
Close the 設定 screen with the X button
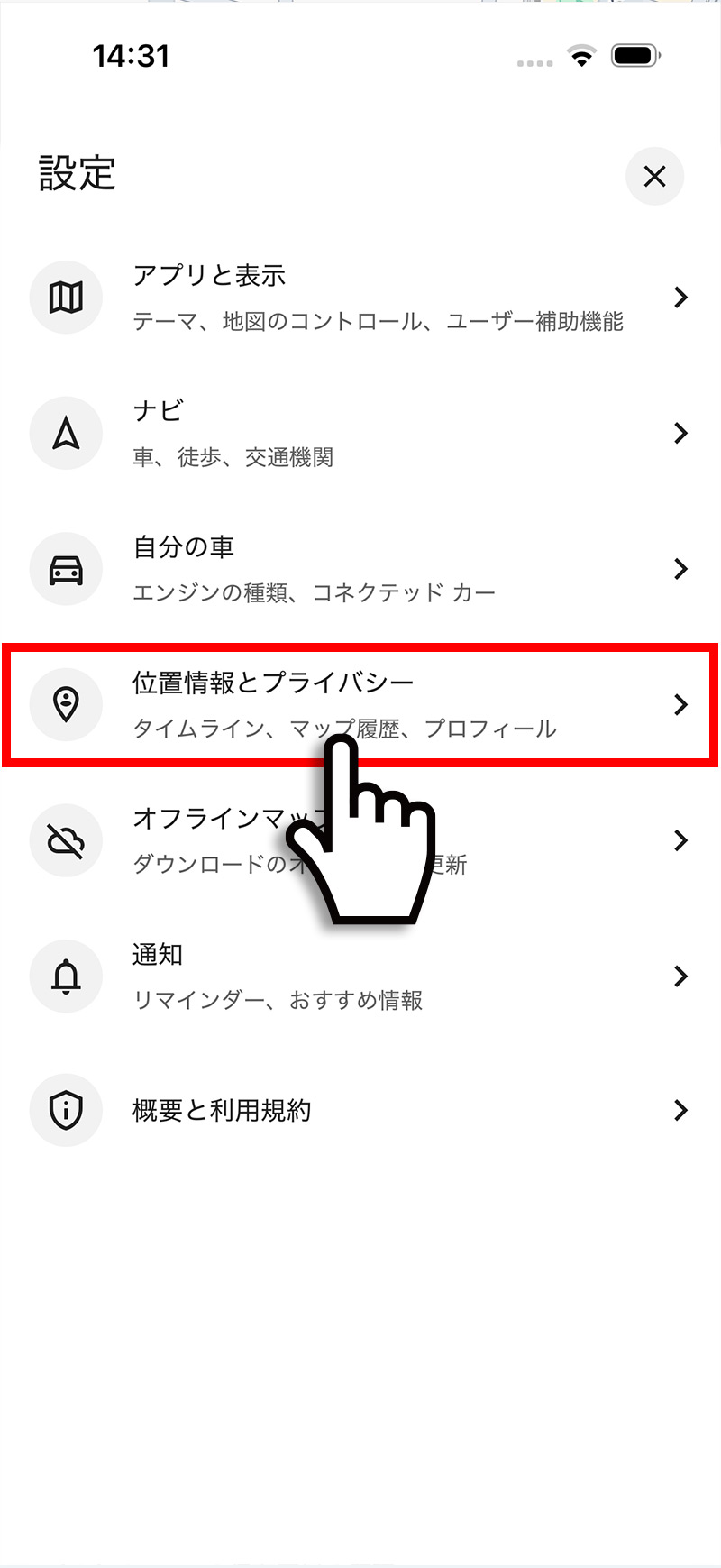(655, 177)
